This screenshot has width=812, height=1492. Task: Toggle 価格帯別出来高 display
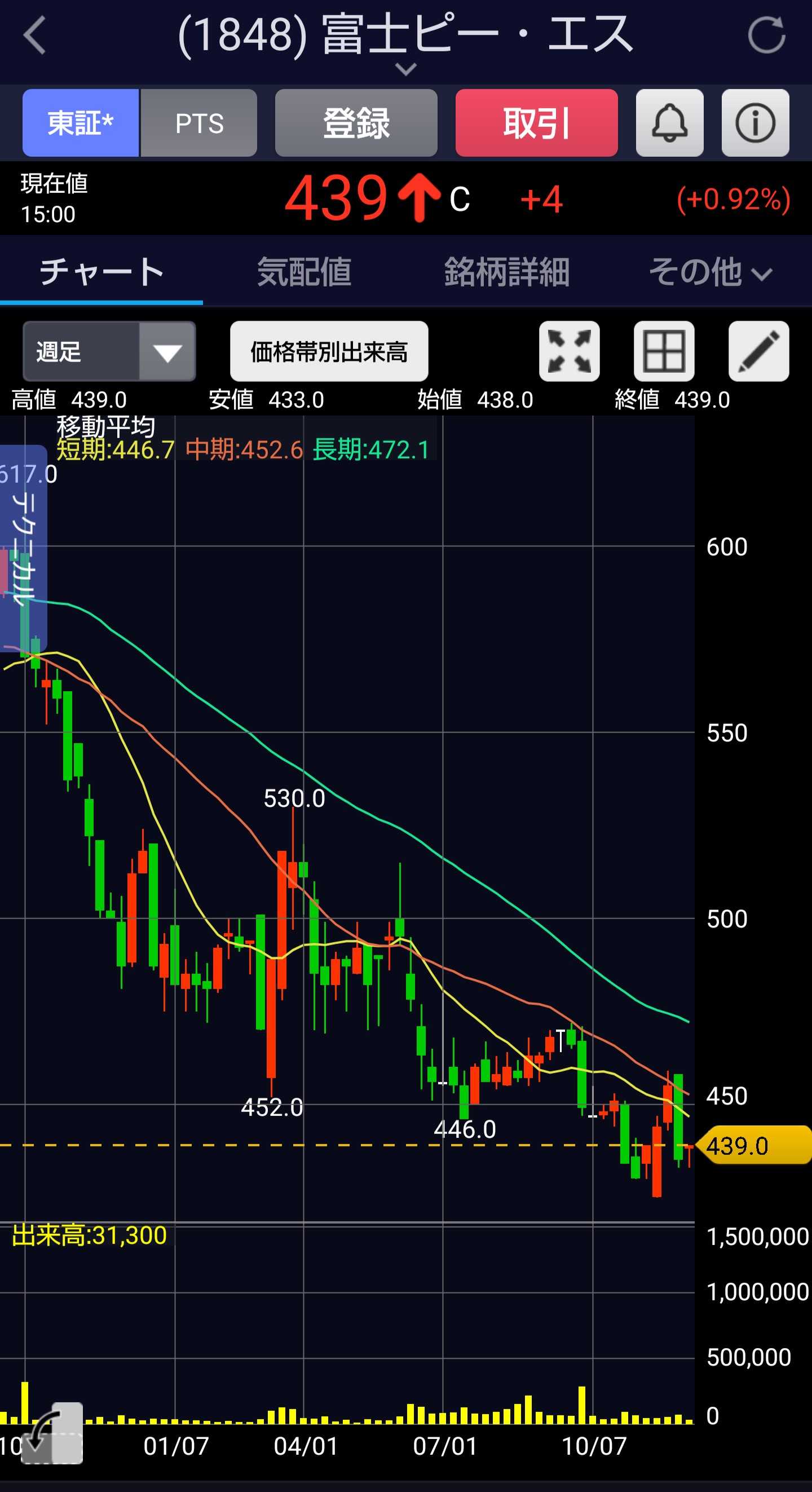(329, 351)
